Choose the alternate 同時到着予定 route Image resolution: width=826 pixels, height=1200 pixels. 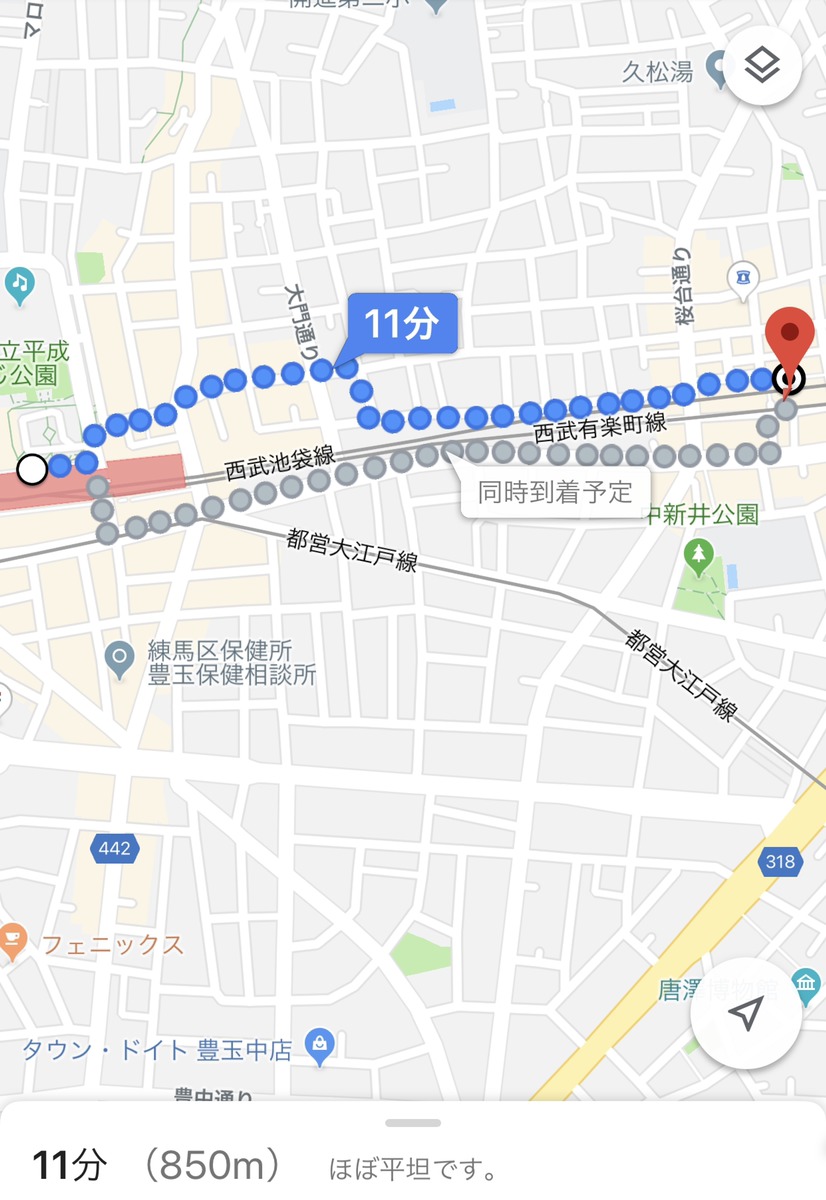[x=555, y=491]
